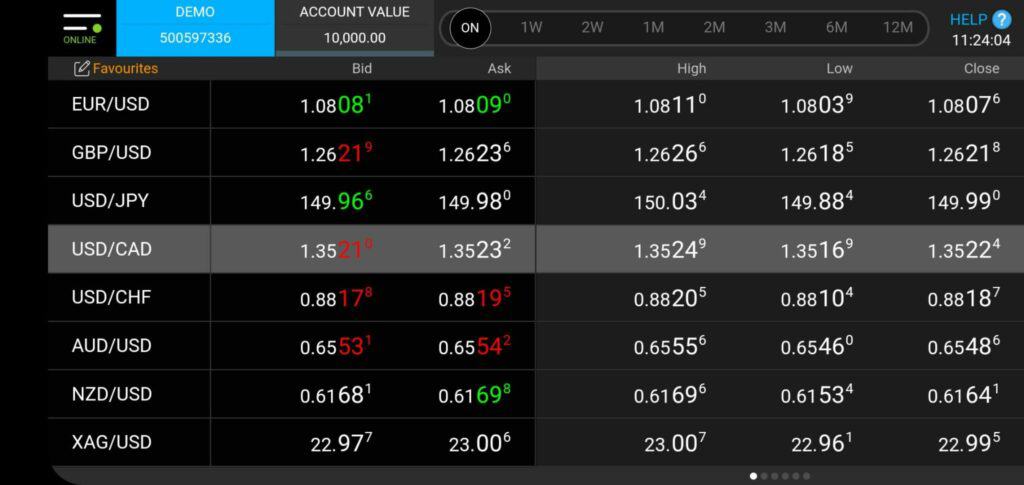Select the 1M range
Viewport: 1024px width, 485px height.
(653, 28)
